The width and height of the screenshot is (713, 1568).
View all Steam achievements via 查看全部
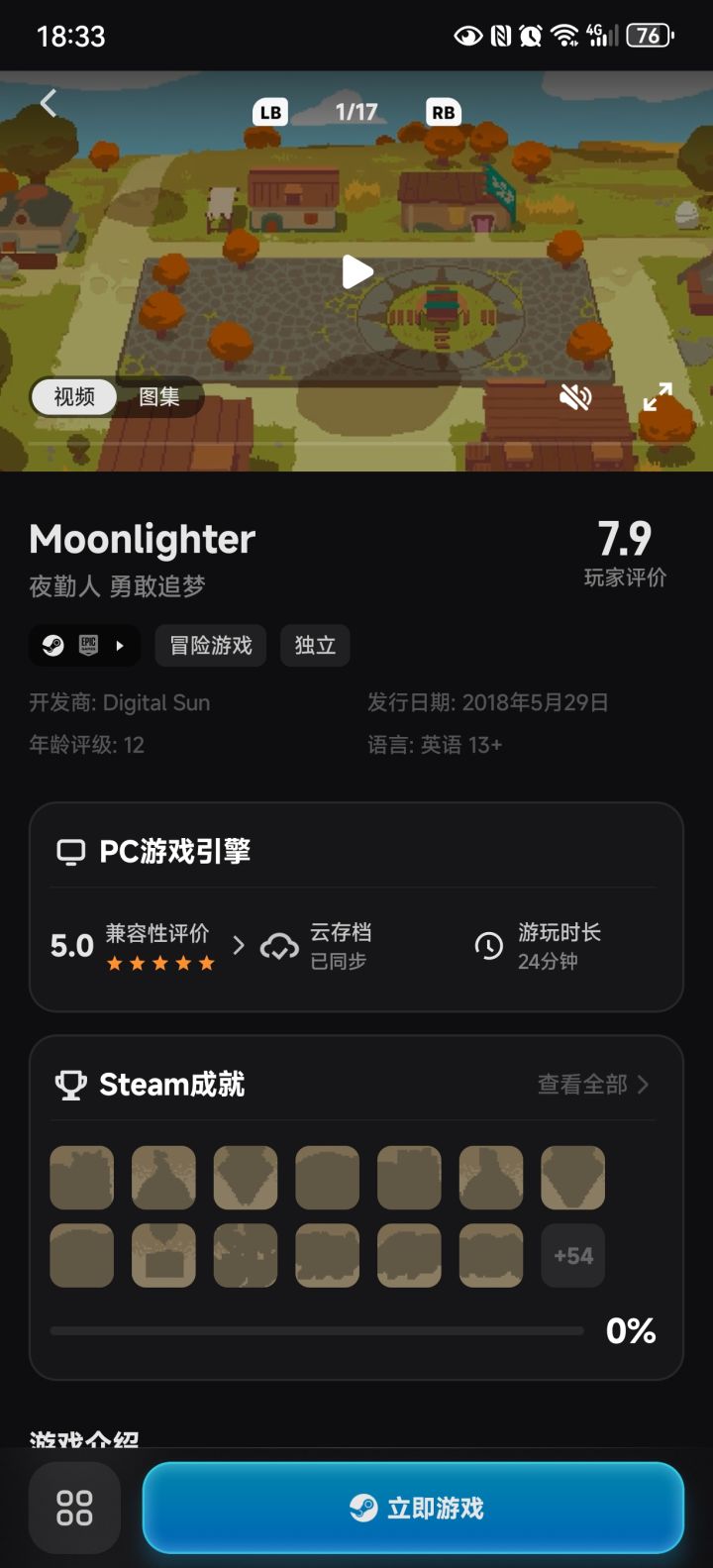point(593,1085)
